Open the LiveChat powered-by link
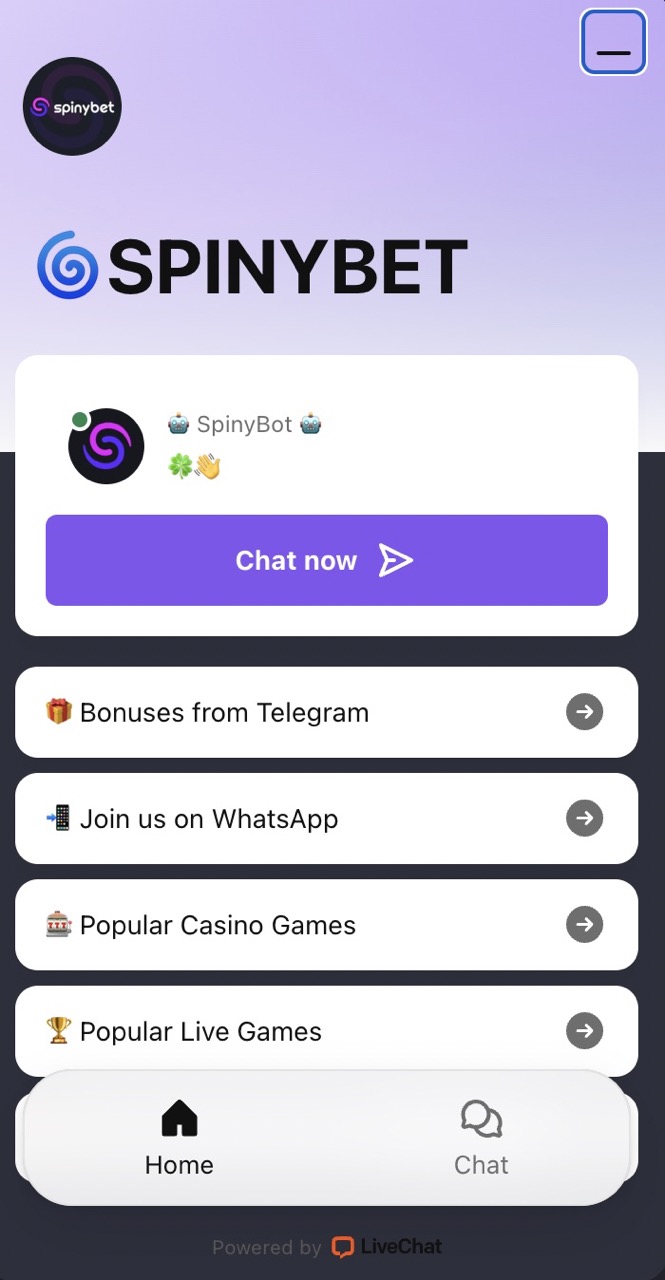Screen dimensions: 665x1280 386,1247
